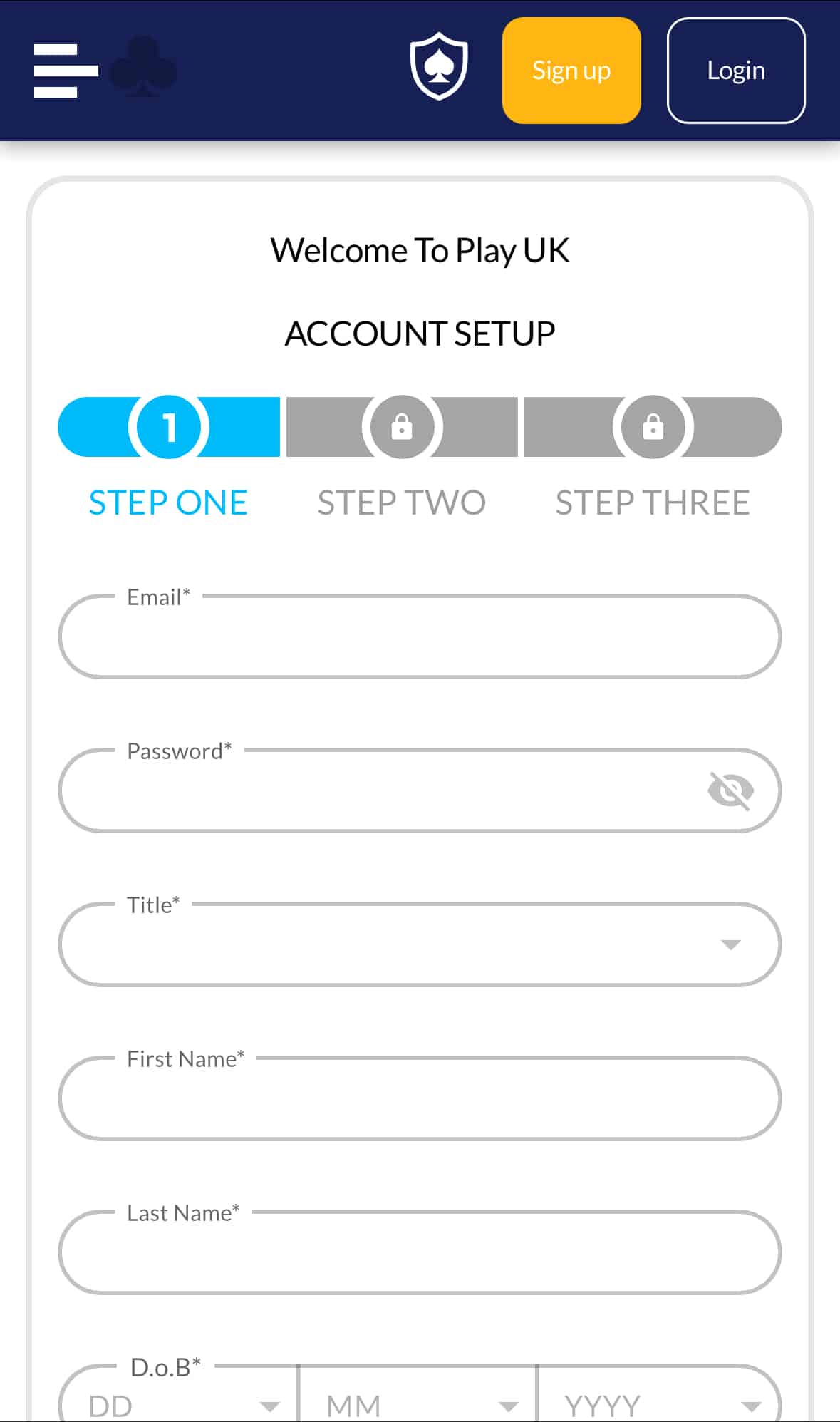This screenshot has width=840, height=1422.
Task: Open the DD day dropdown
Action: (178, 1397)
